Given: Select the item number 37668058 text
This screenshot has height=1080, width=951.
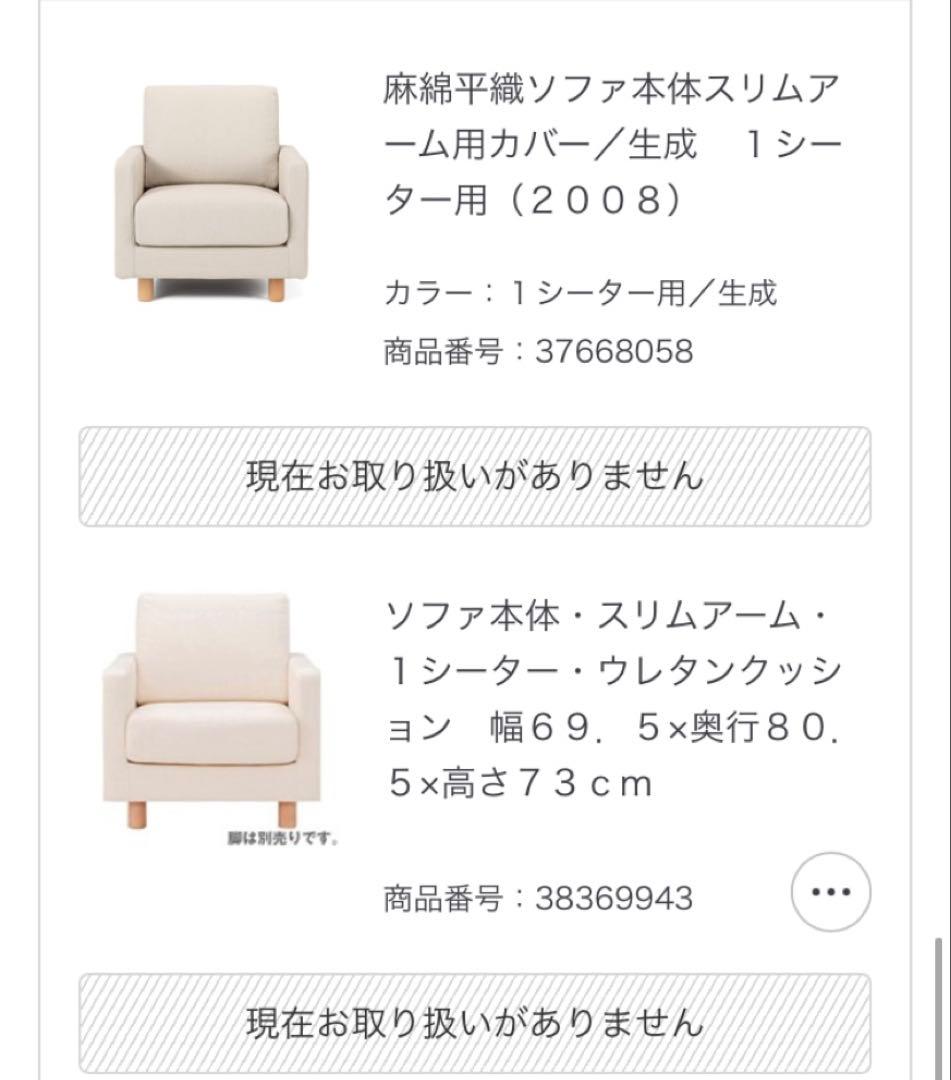Looking at the screenshot, I should [x=540, y=350].
